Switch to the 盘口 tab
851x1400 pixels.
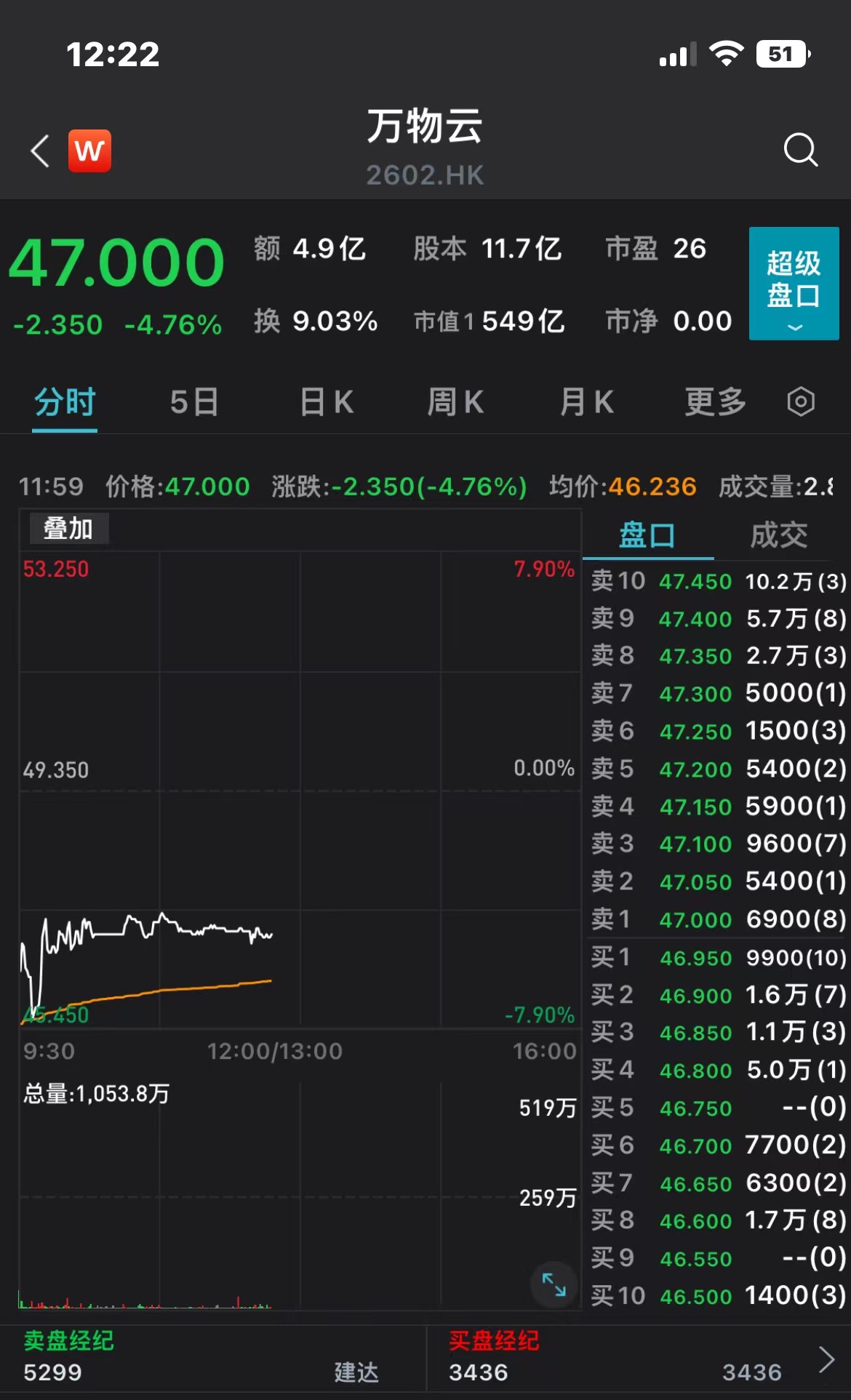[x=647, y=536]
